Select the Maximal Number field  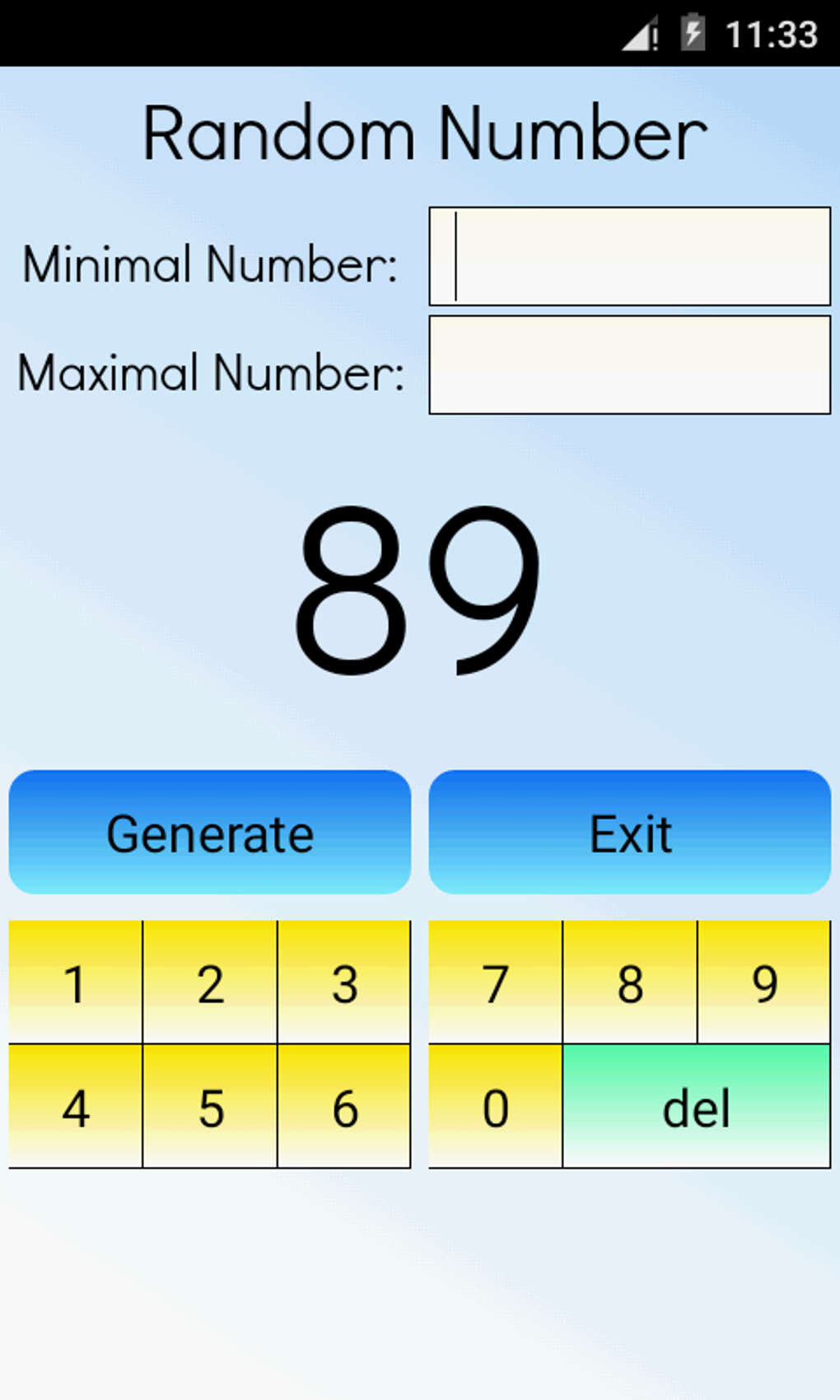(x=629, y=365)
